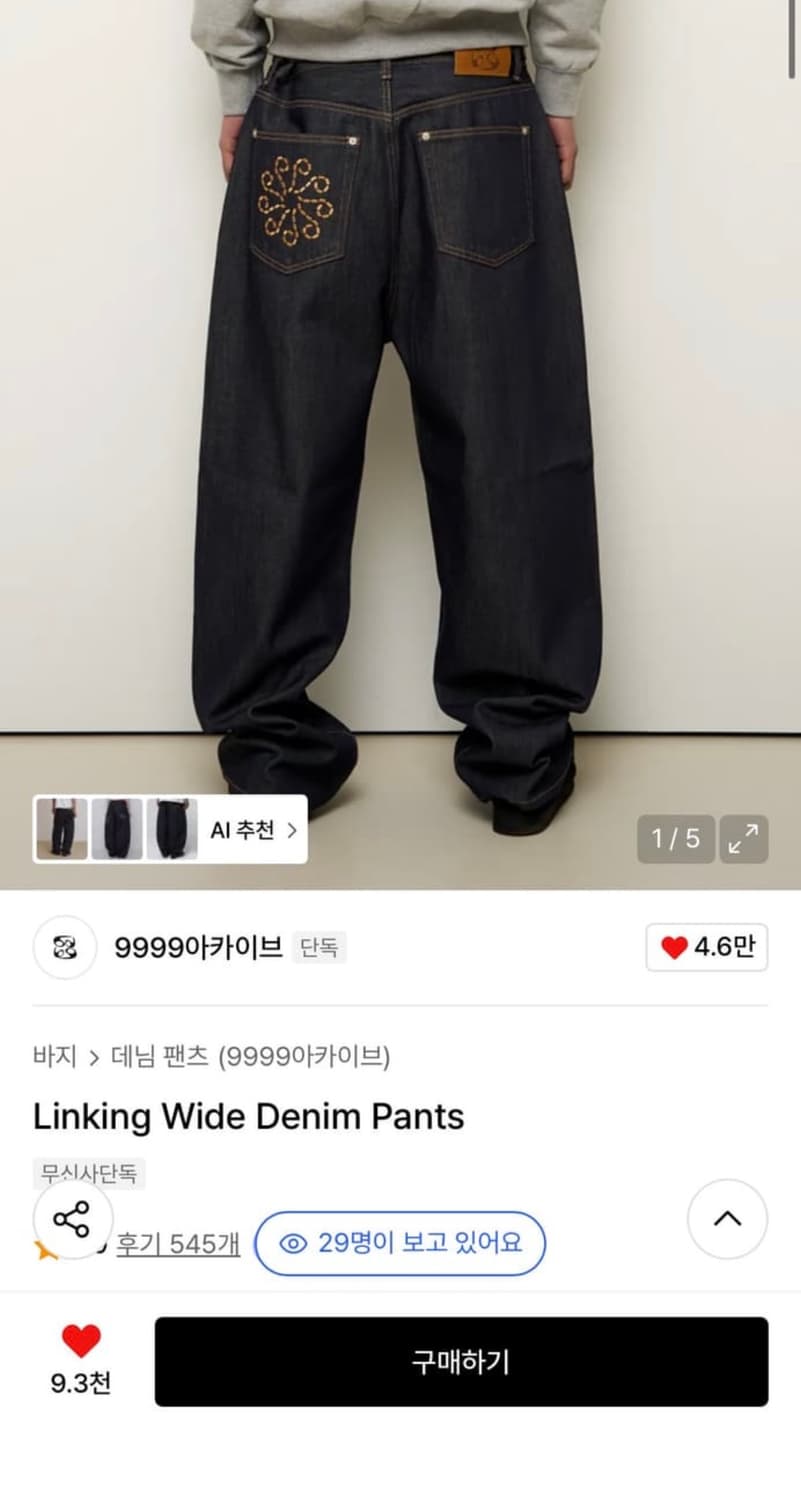Click the AI 추천 label in the thumbnail strip

point(240,830)
